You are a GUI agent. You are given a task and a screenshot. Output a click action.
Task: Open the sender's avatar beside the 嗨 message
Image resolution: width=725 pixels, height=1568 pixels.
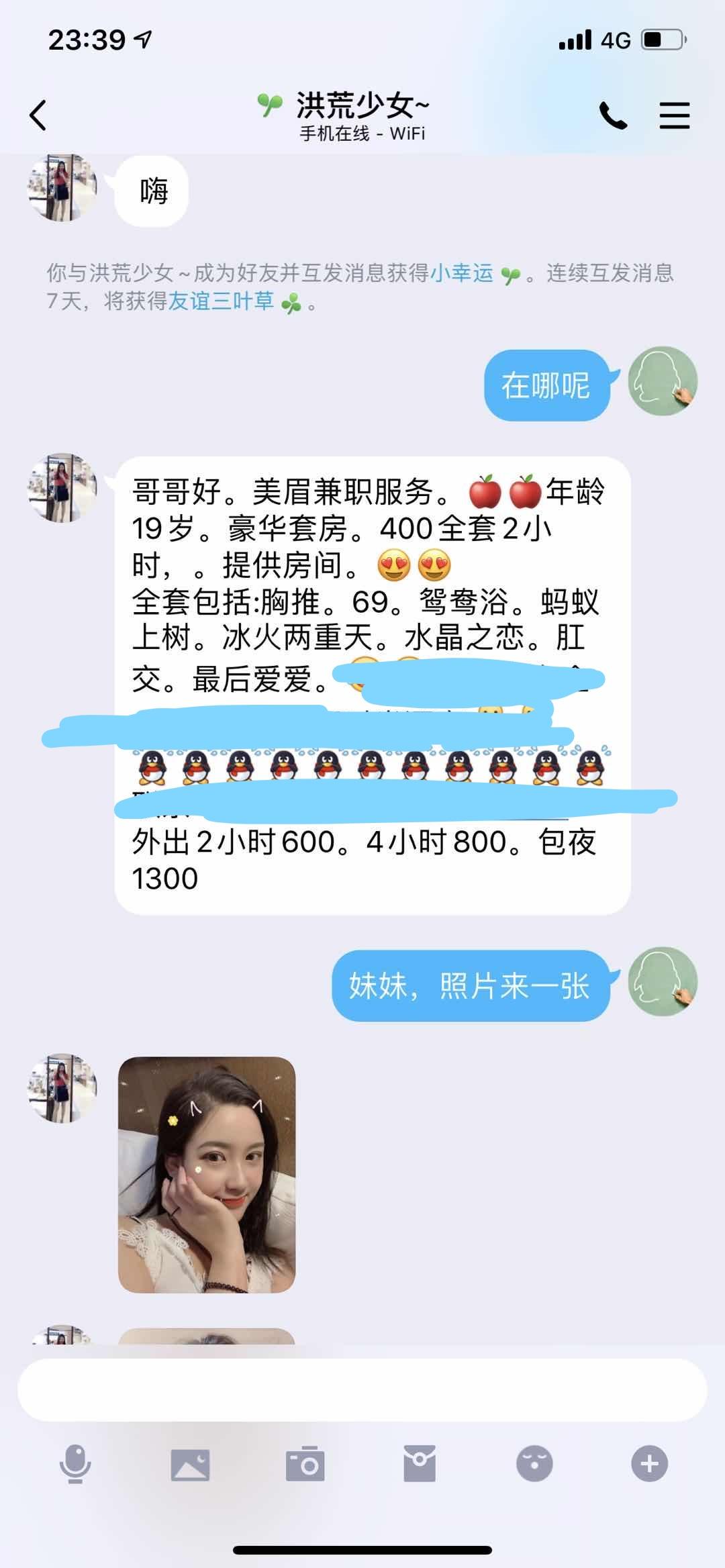click(x=62, y=188)
